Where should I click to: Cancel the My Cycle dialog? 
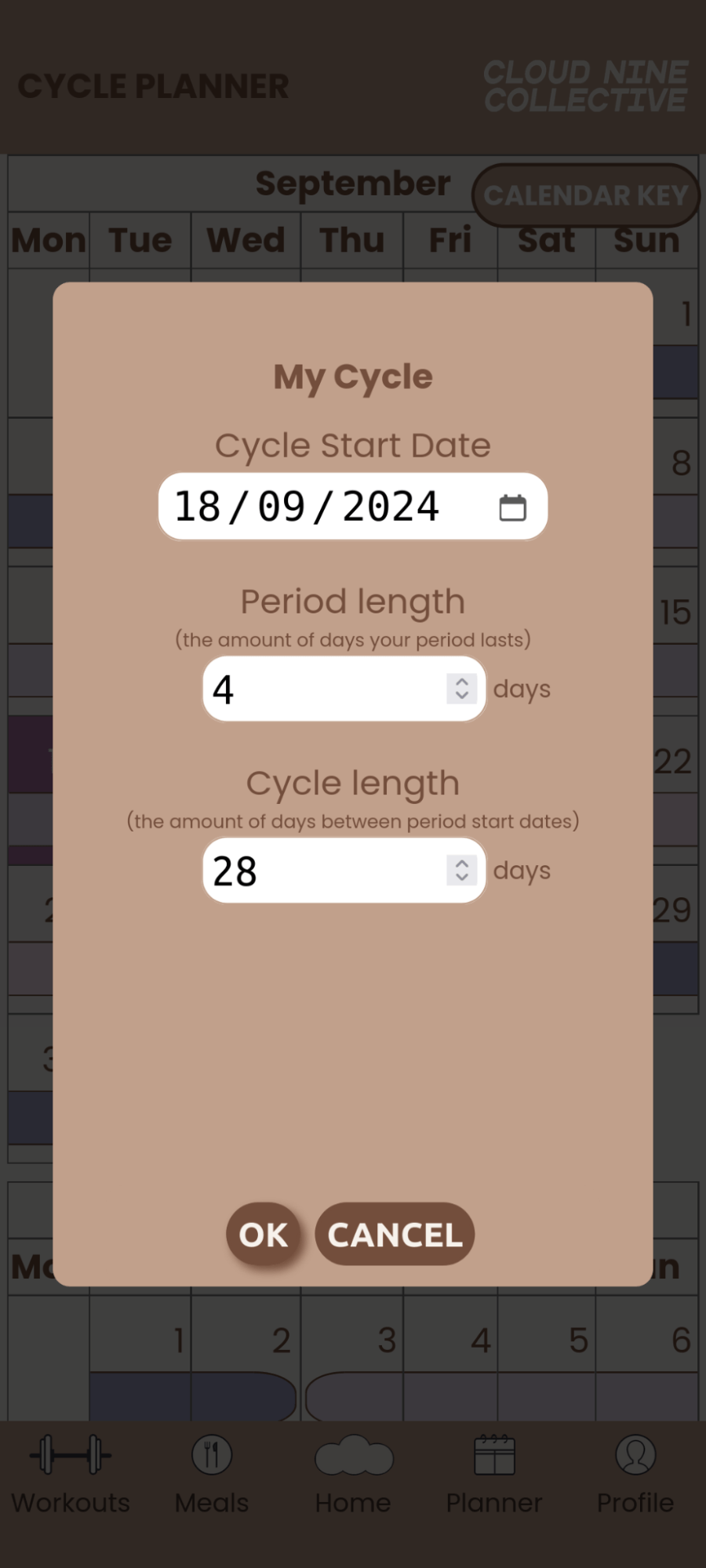[x=395, y=1235]
